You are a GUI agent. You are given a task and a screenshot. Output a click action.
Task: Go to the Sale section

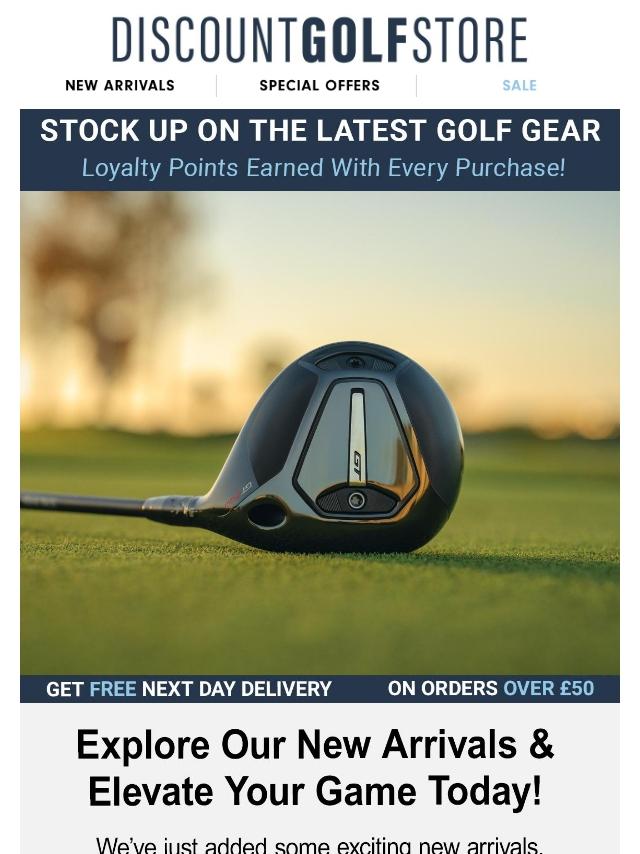tap(519, 86)
